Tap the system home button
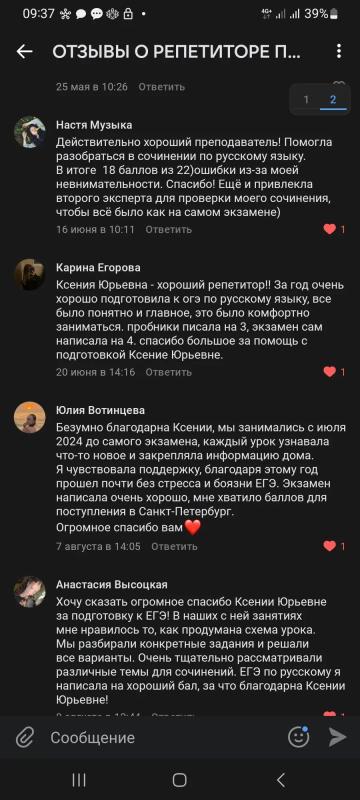Viewport: 360px width, 800px height. pyautogui.click(x=179, y=780)
